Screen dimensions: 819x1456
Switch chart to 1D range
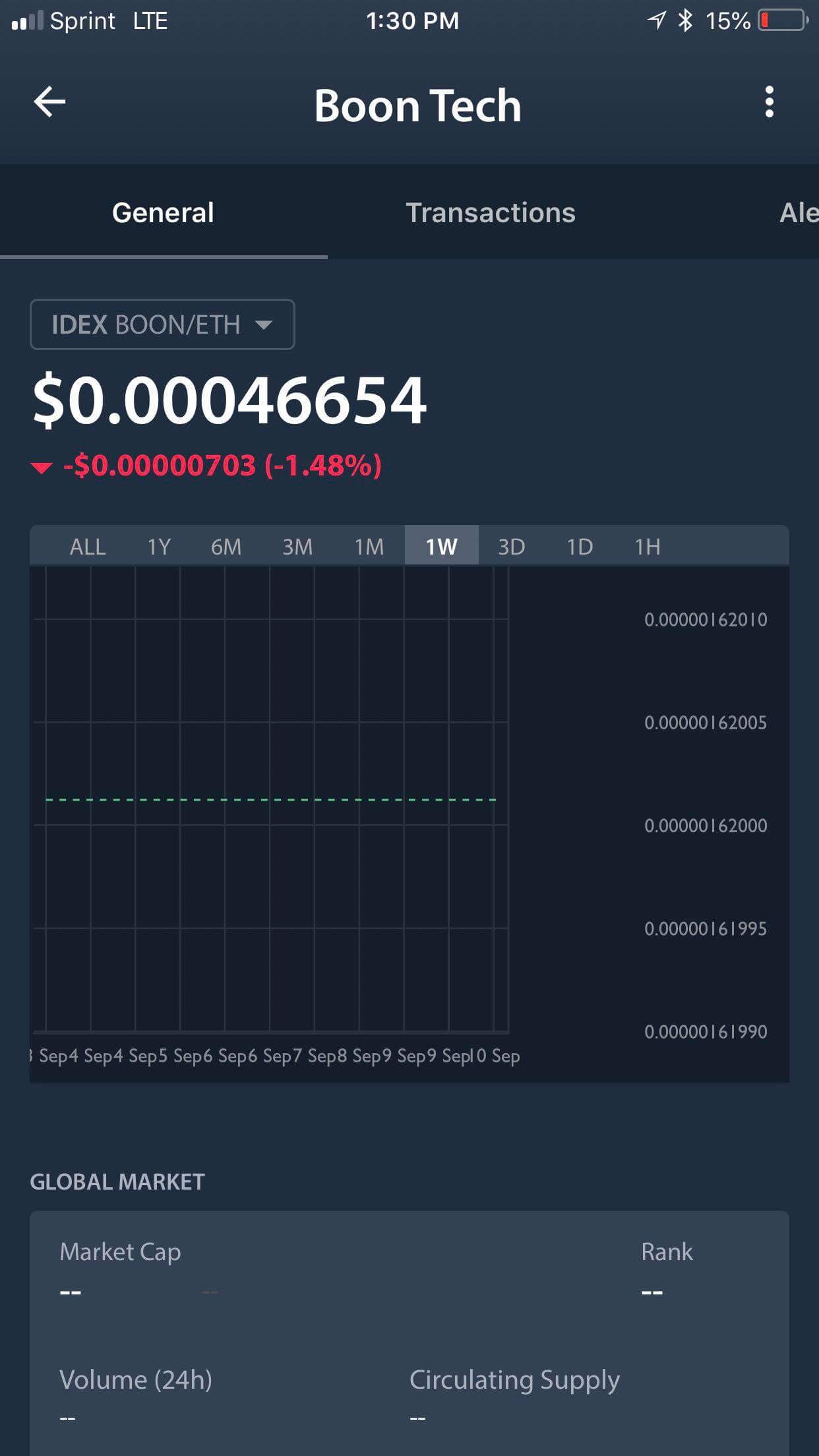(580, 547)
